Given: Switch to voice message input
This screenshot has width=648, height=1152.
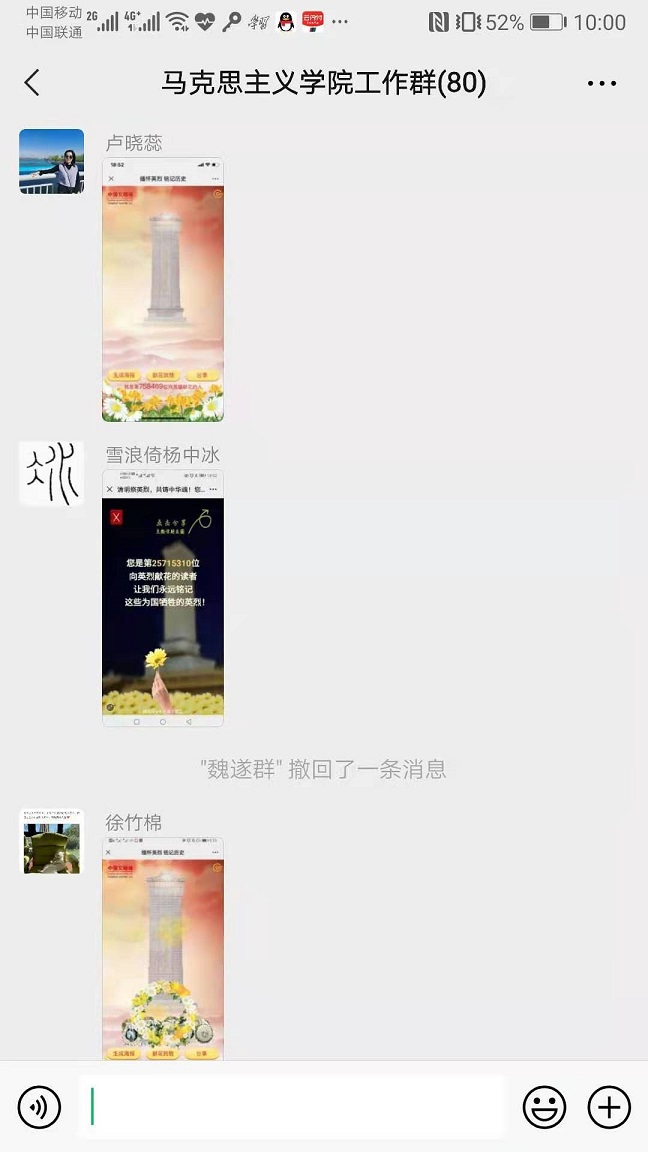Looking at the screenshot, I should coord(39,1107).
